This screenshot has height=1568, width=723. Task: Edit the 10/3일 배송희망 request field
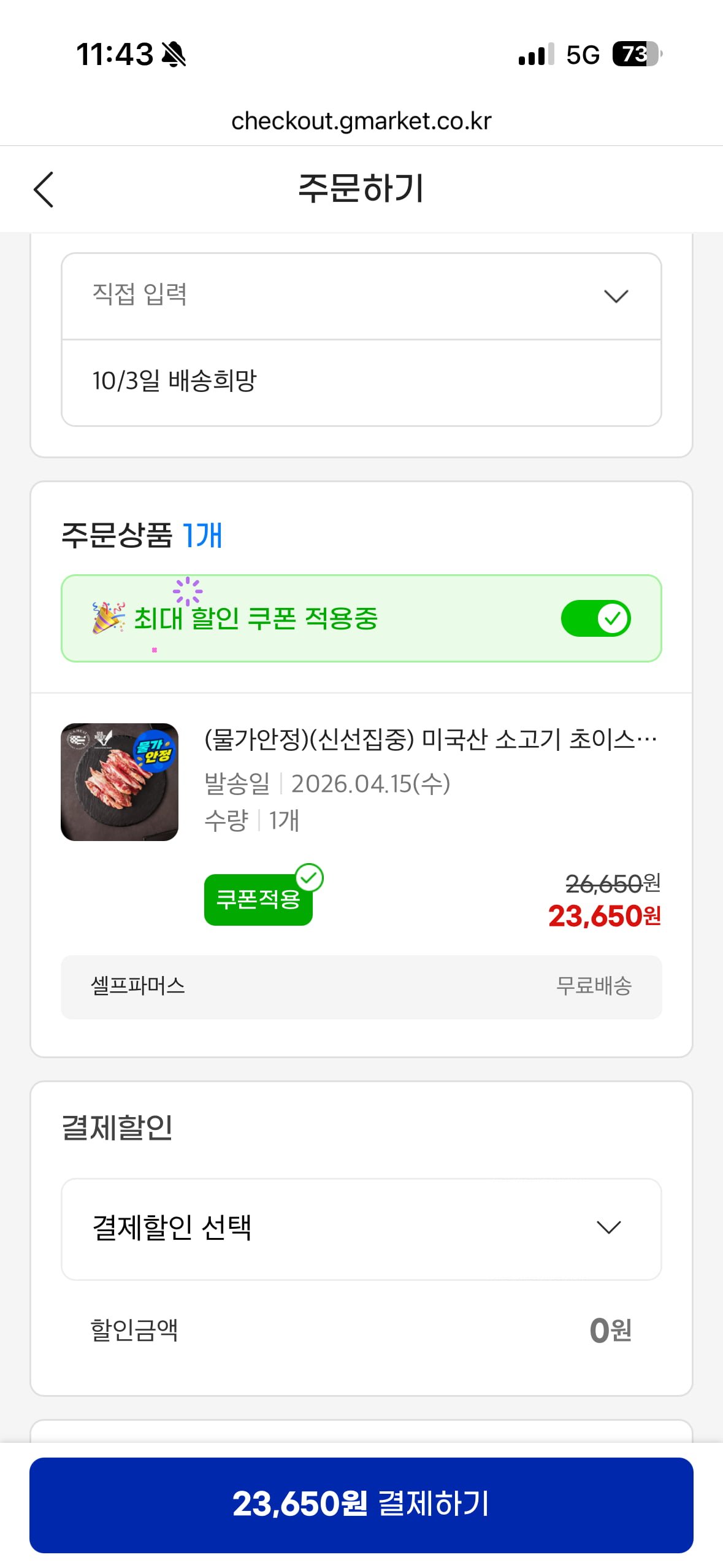pyautogui.click(x=361, y=382)
